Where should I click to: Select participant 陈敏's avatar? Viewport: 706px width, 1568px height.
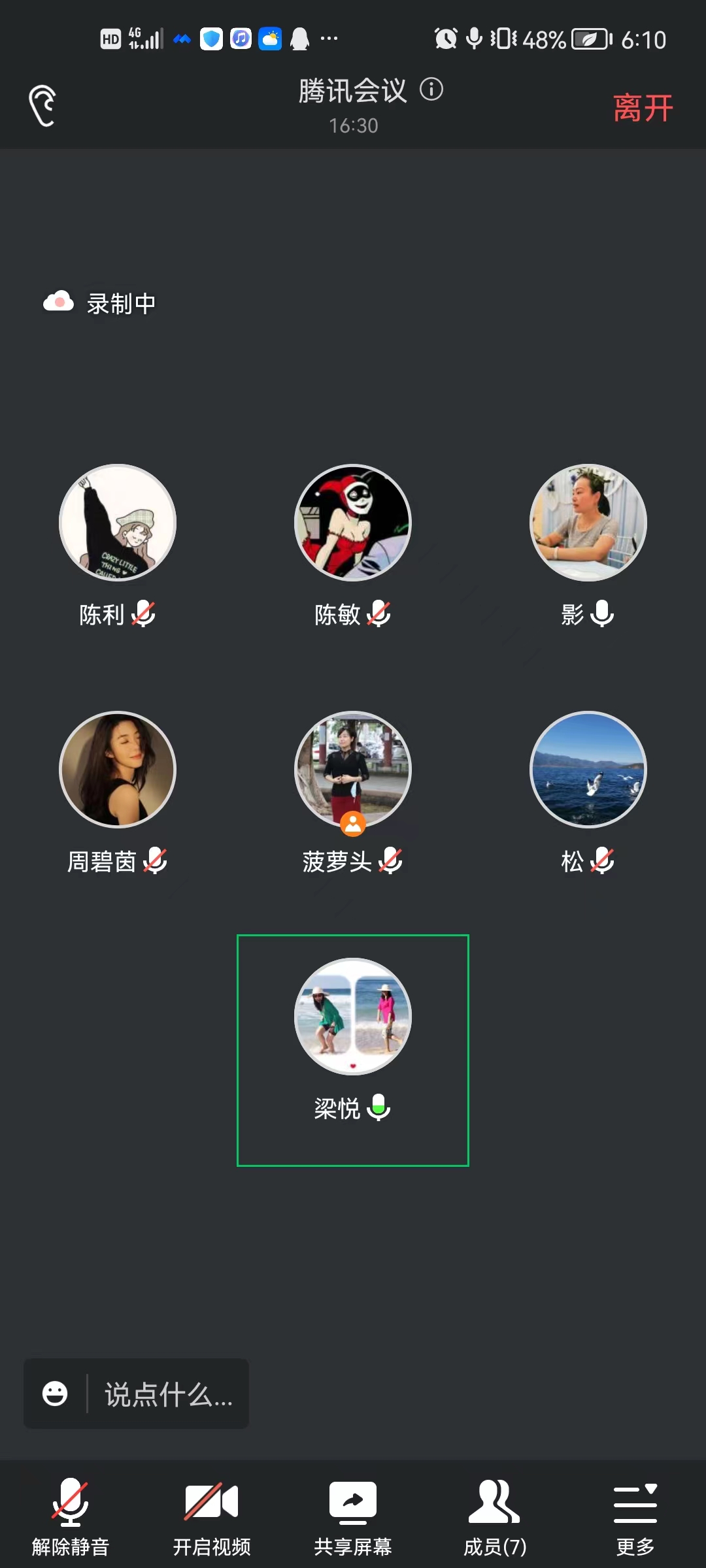(353, 523)
